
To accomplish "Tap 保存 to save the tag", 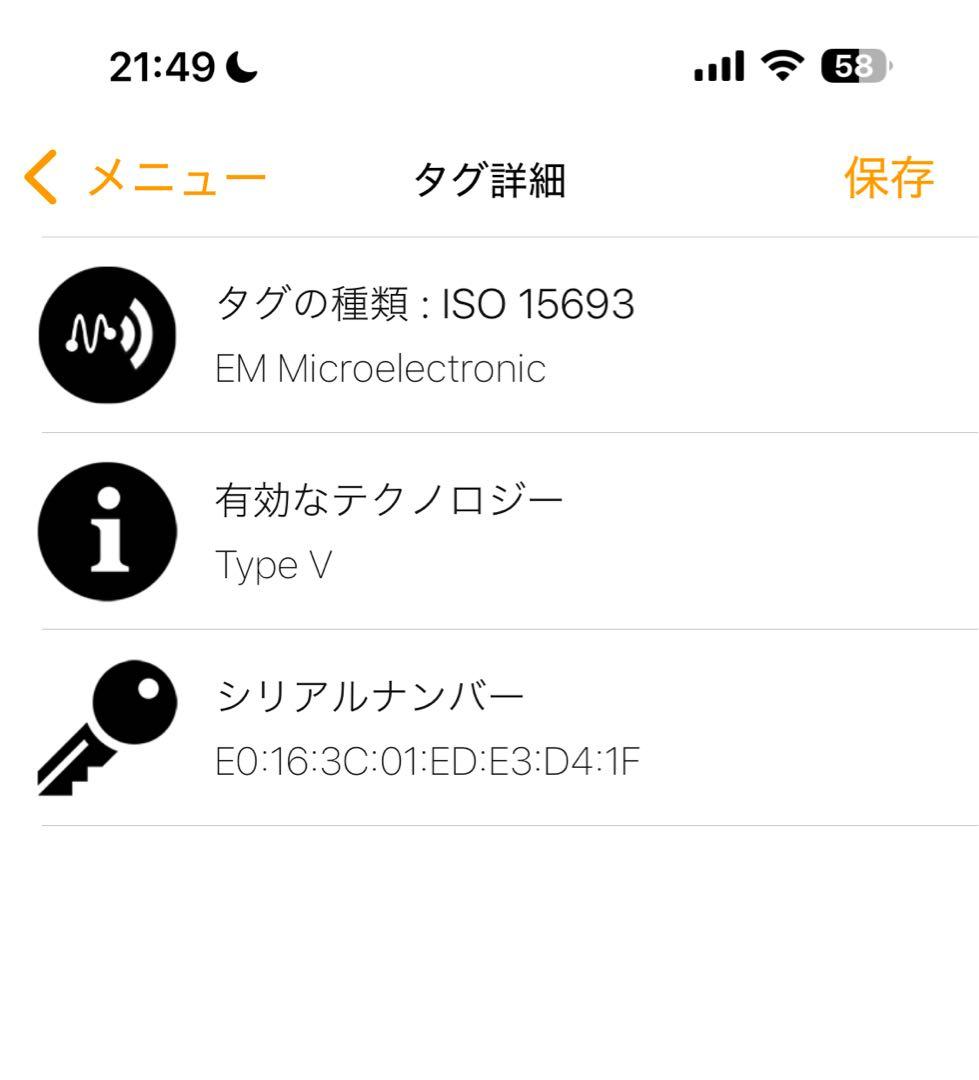I will coord(890,178).
